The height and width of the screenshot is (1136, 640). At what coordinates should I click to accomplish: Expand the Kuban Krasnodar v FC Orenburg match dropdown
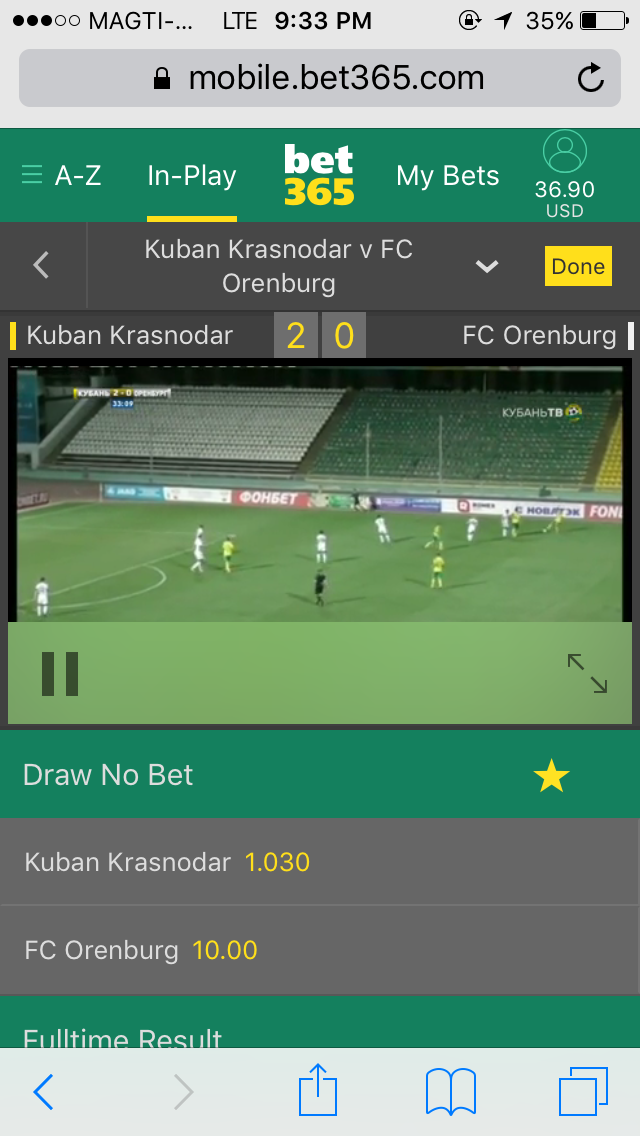pyautogui.click(x=487, y=266)
